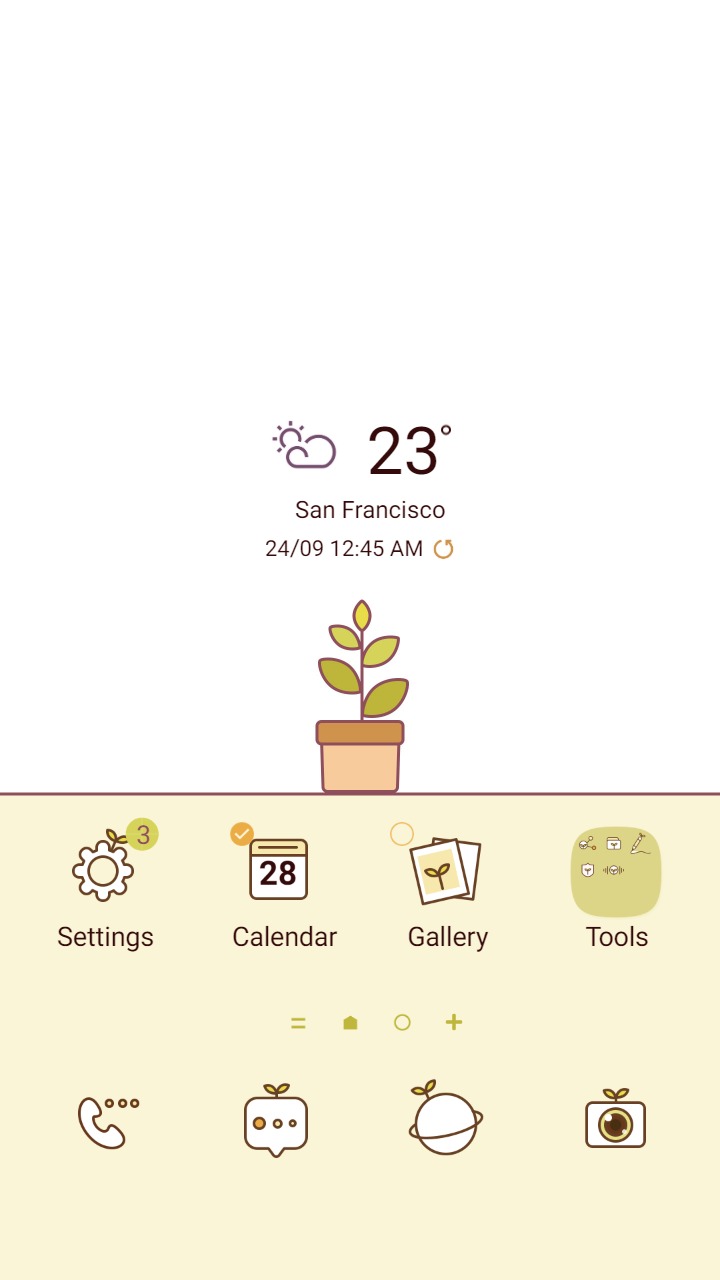
Task: Open the Phone app in the dock
Action: (x=107, y=1120)
